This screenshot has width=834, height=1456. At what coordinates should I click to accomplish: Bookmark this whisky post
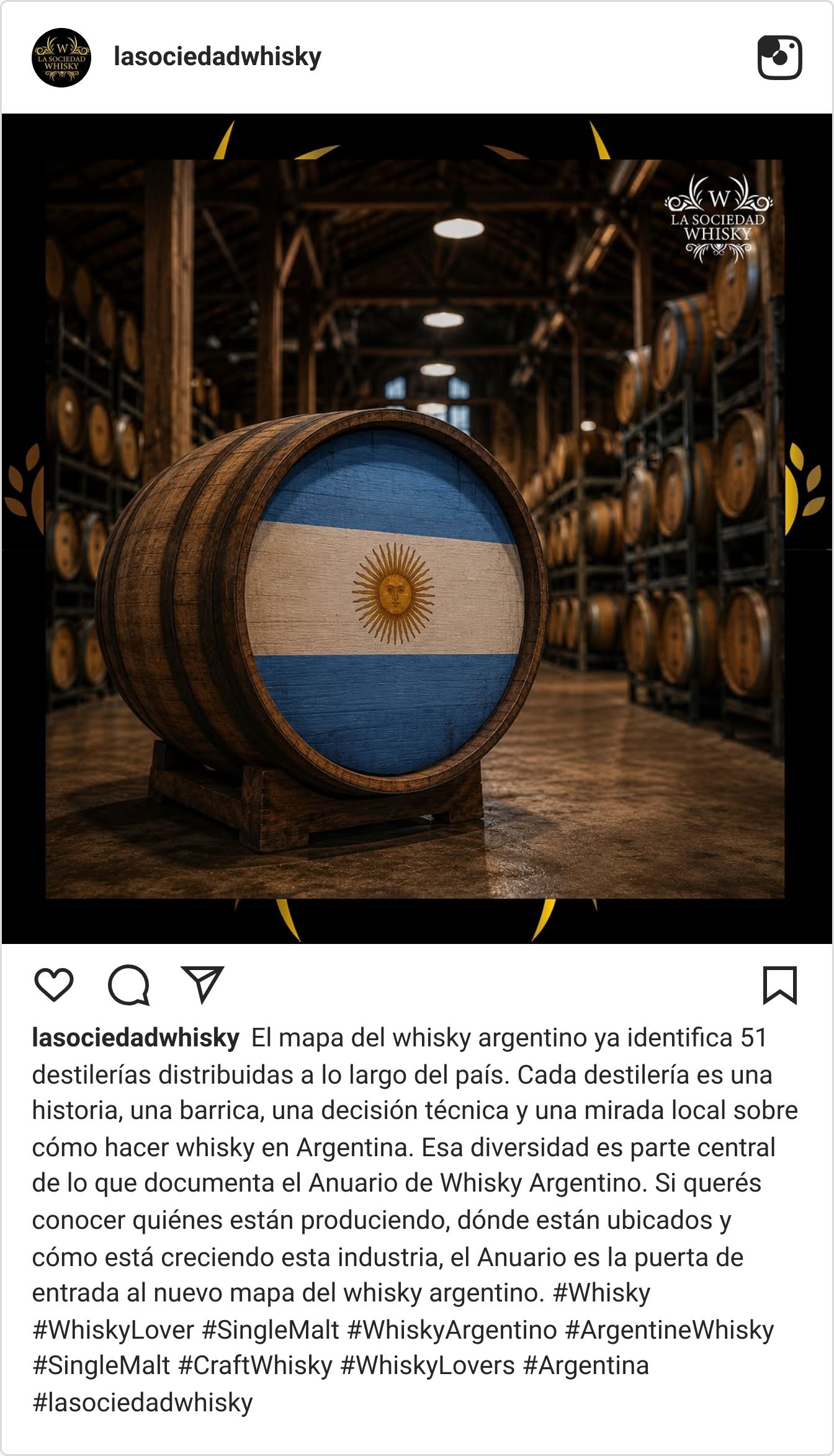780,985
